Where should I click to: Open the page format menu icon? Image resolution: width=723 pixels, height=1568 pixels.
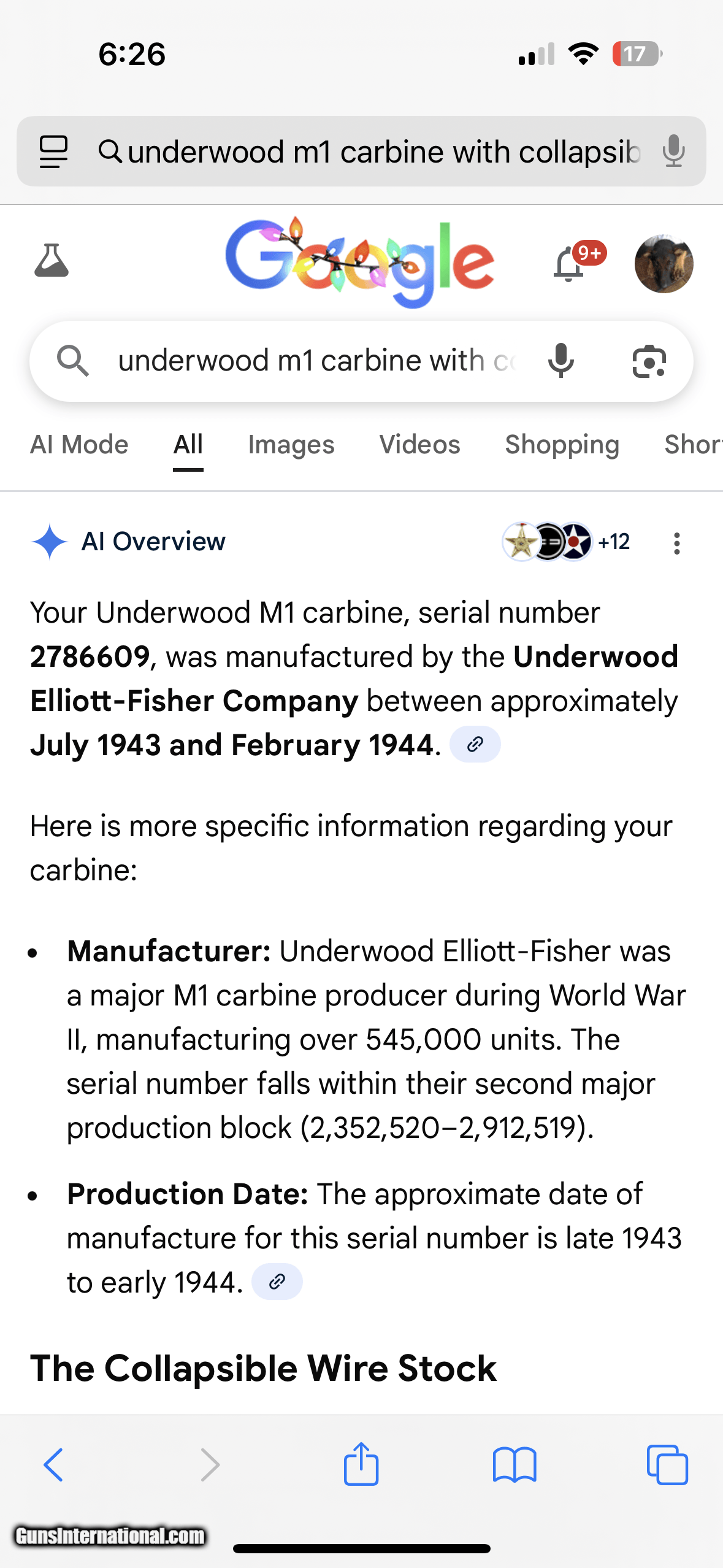click(x=53, y=152)
